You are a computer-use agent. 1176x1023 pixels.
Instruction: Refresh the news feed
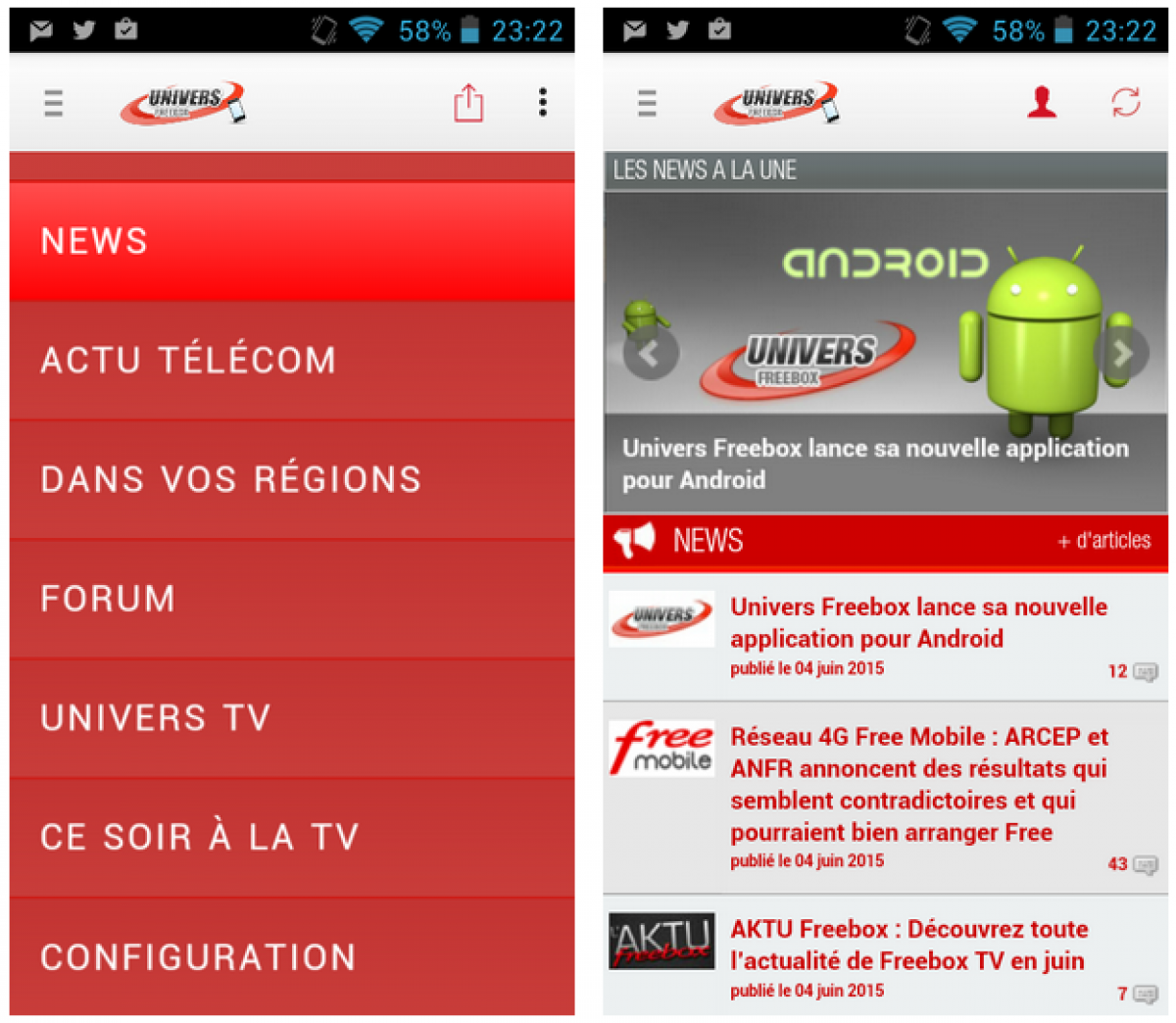coord(1125,102)
